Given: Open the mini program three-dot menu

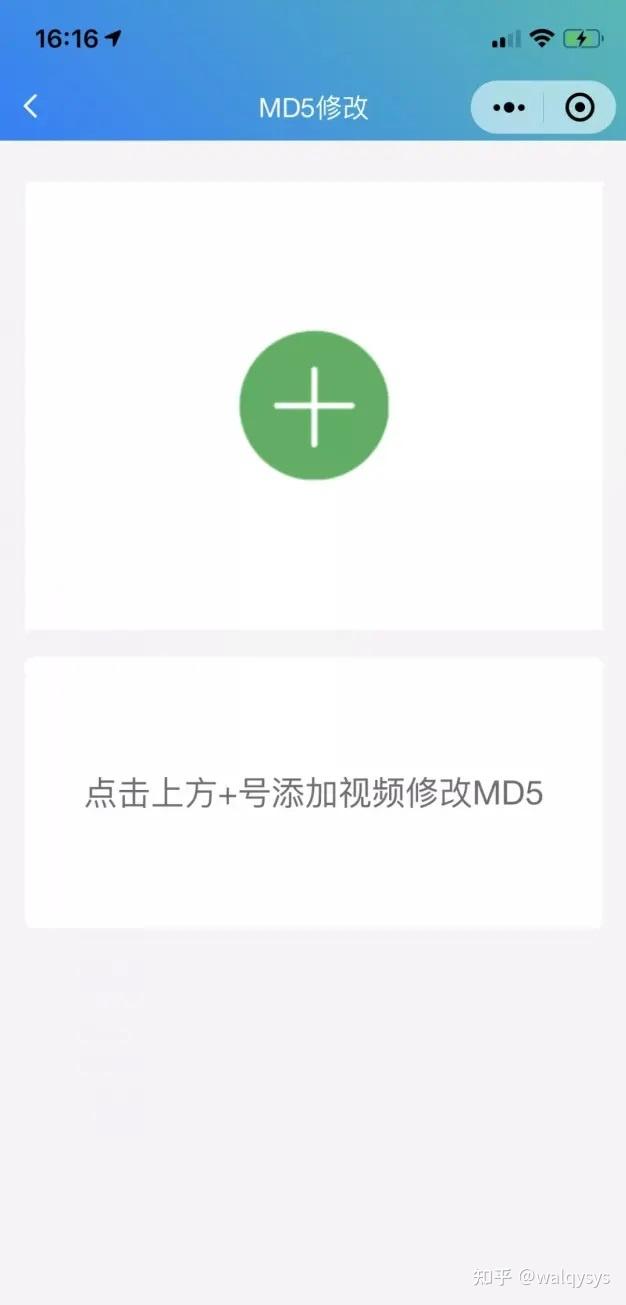Looking at the screenshot, I should [509, 107].
